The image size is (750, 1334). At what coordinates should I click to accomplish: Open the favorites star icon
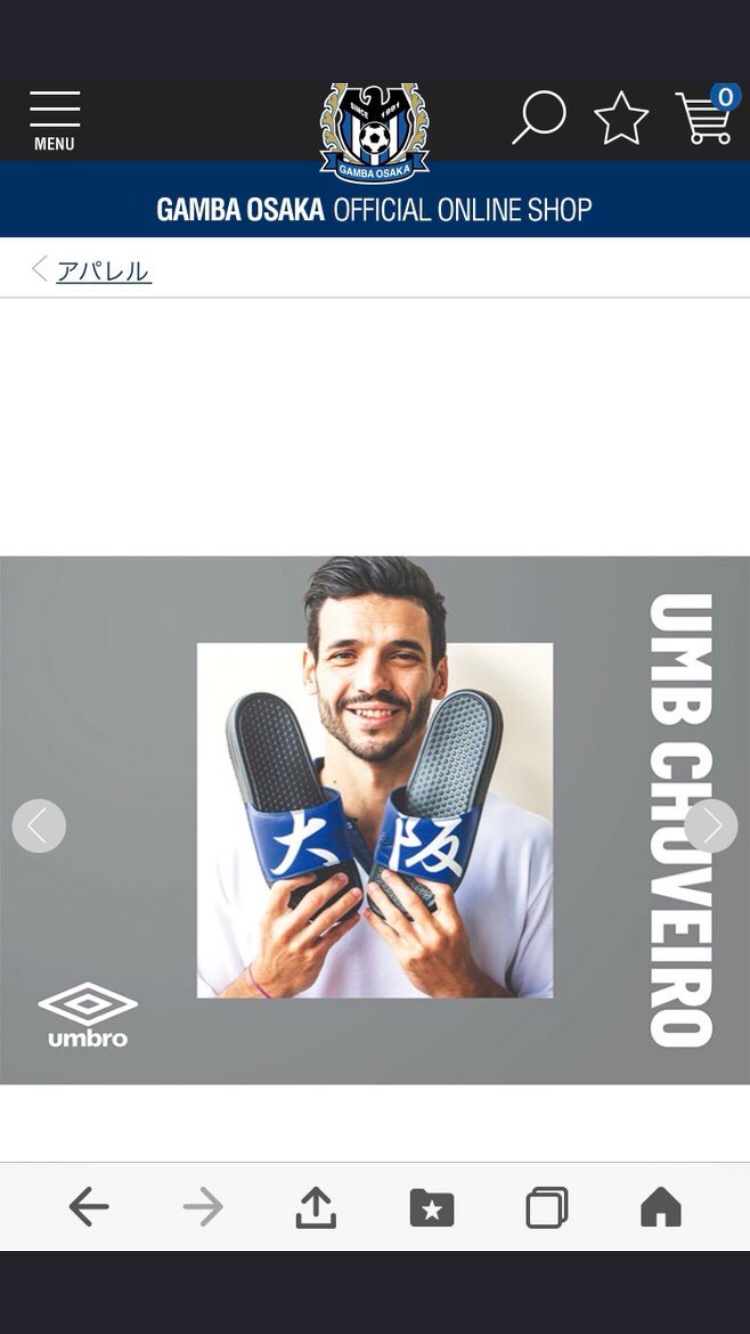pyautogui.click(x=621, y=120)
